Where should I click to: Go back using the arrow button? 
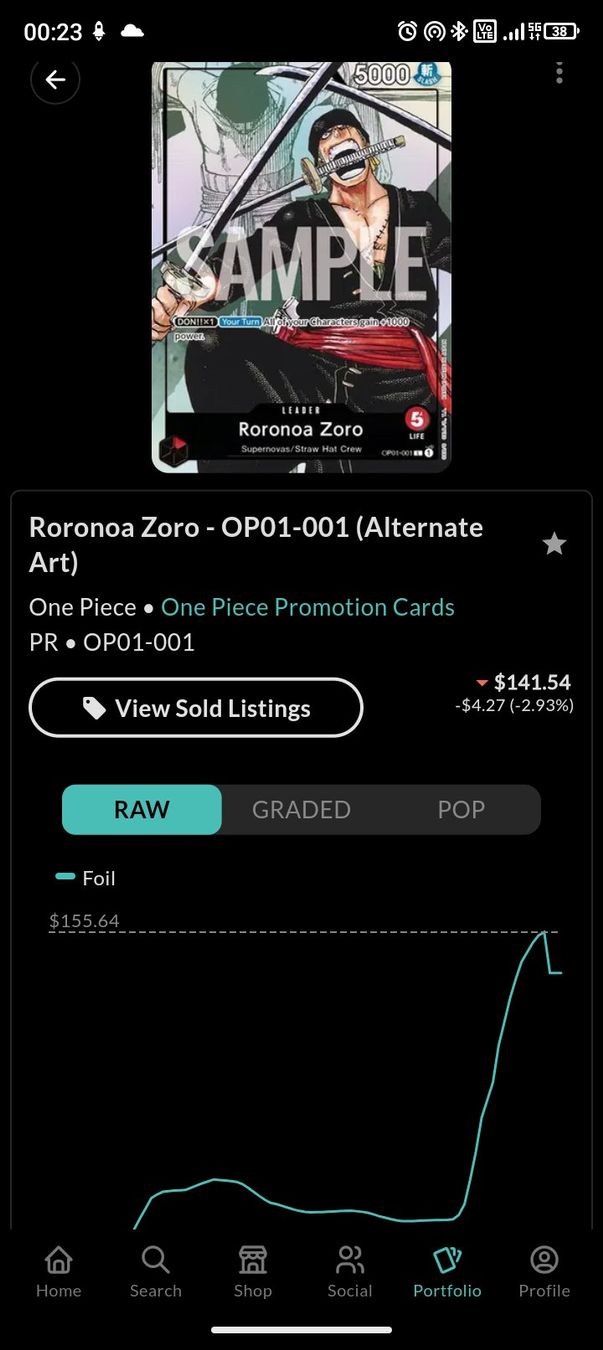55,80
